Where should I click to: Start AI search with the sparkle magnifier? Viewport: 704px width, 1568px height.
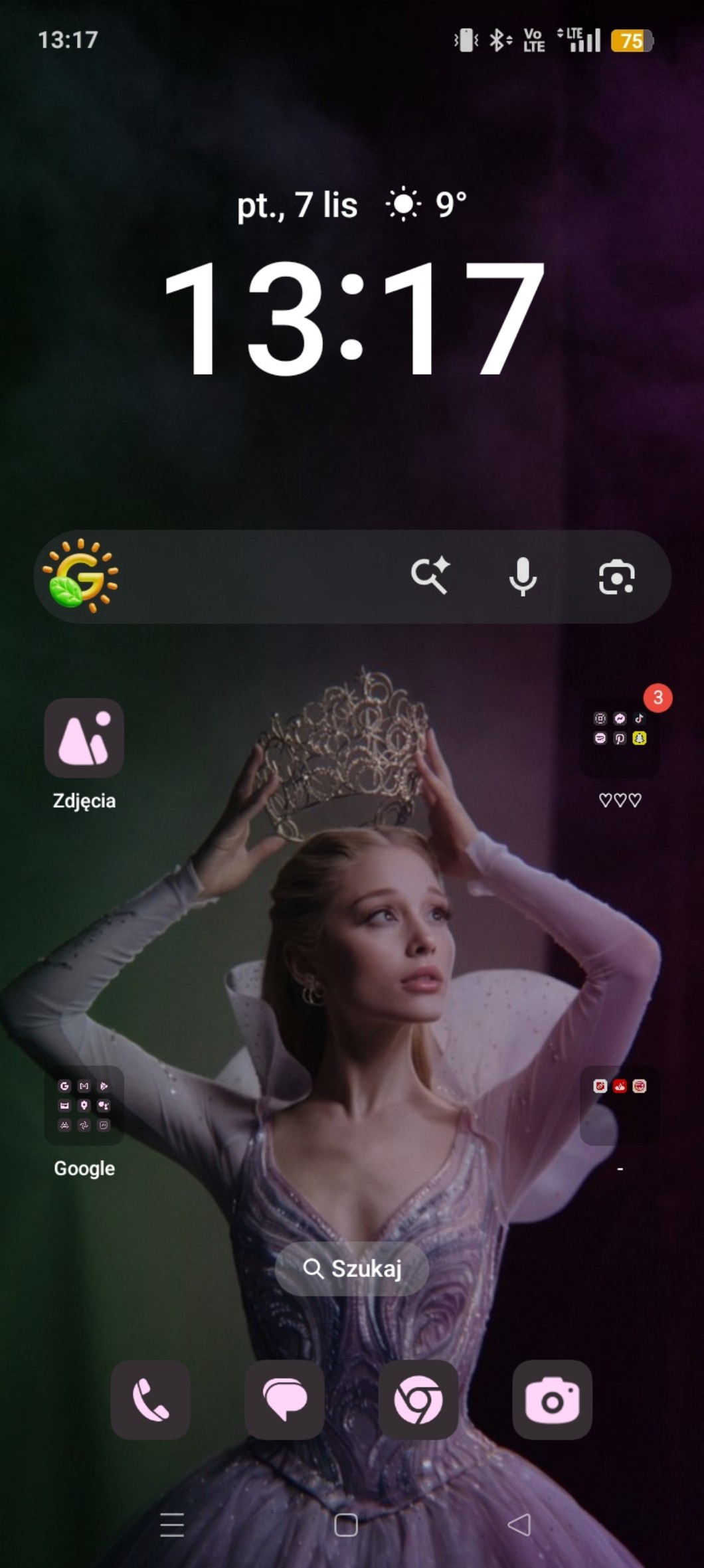pos(430,576)
